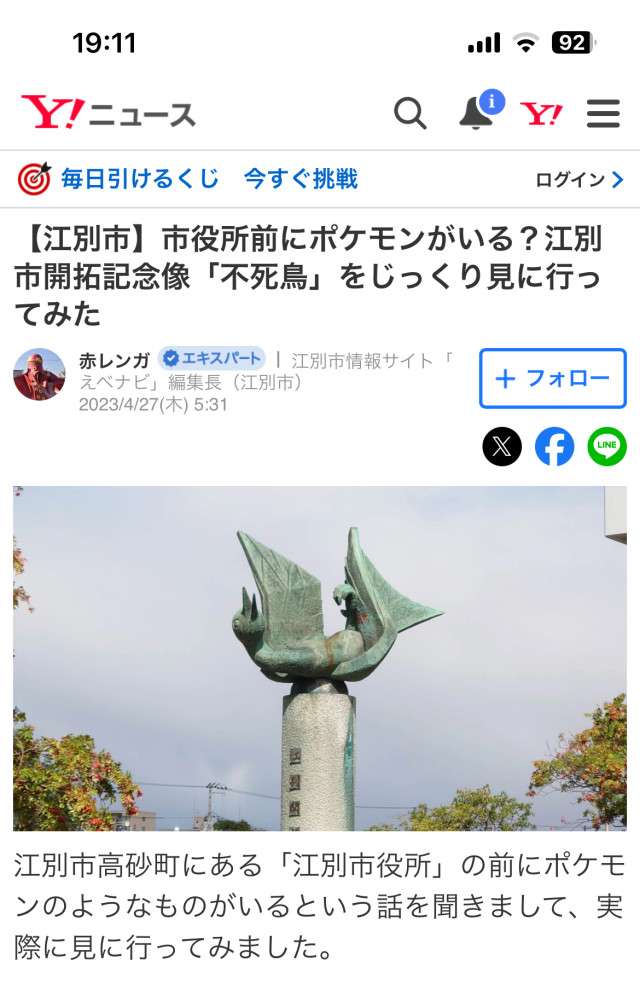Open the notifications bell
Image resolution: width=640 pixels, height=996 pixels.
point(476,114)
